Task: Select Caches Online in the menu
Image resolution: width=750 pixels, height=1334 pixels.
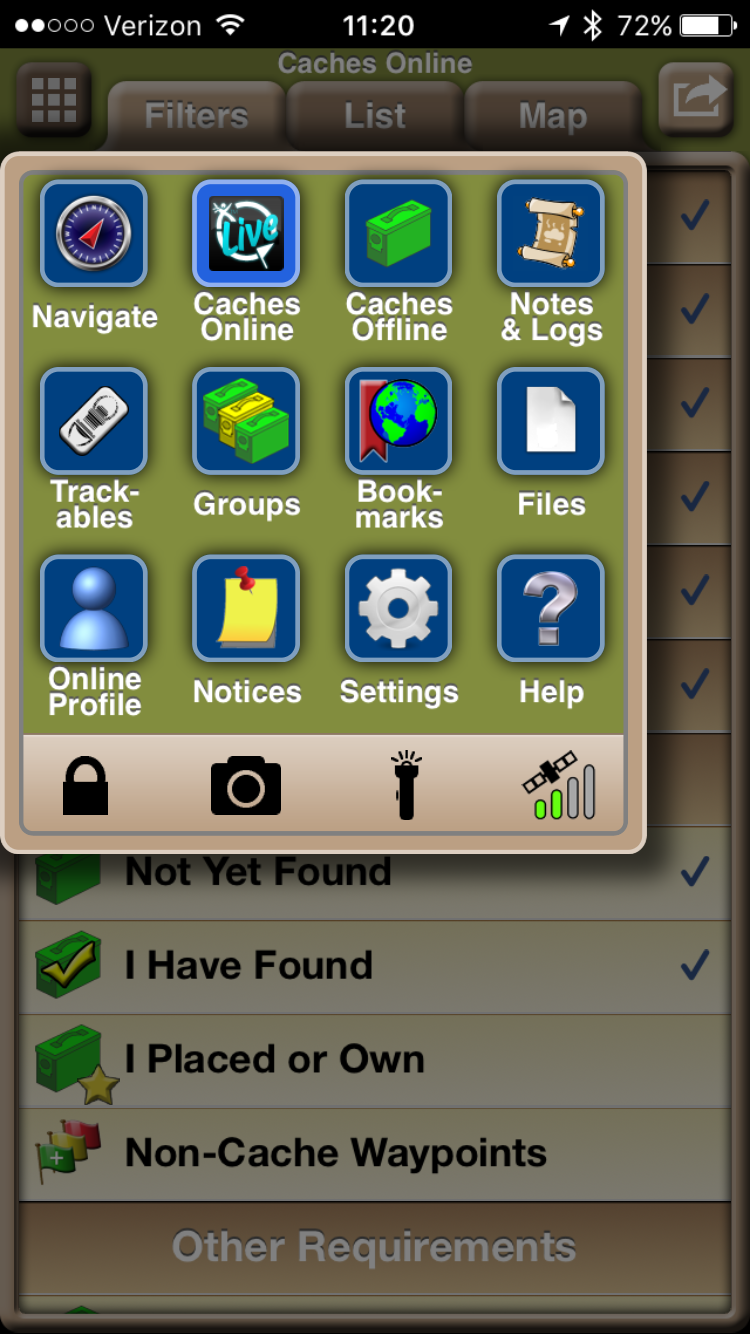Action: point(246,233)
